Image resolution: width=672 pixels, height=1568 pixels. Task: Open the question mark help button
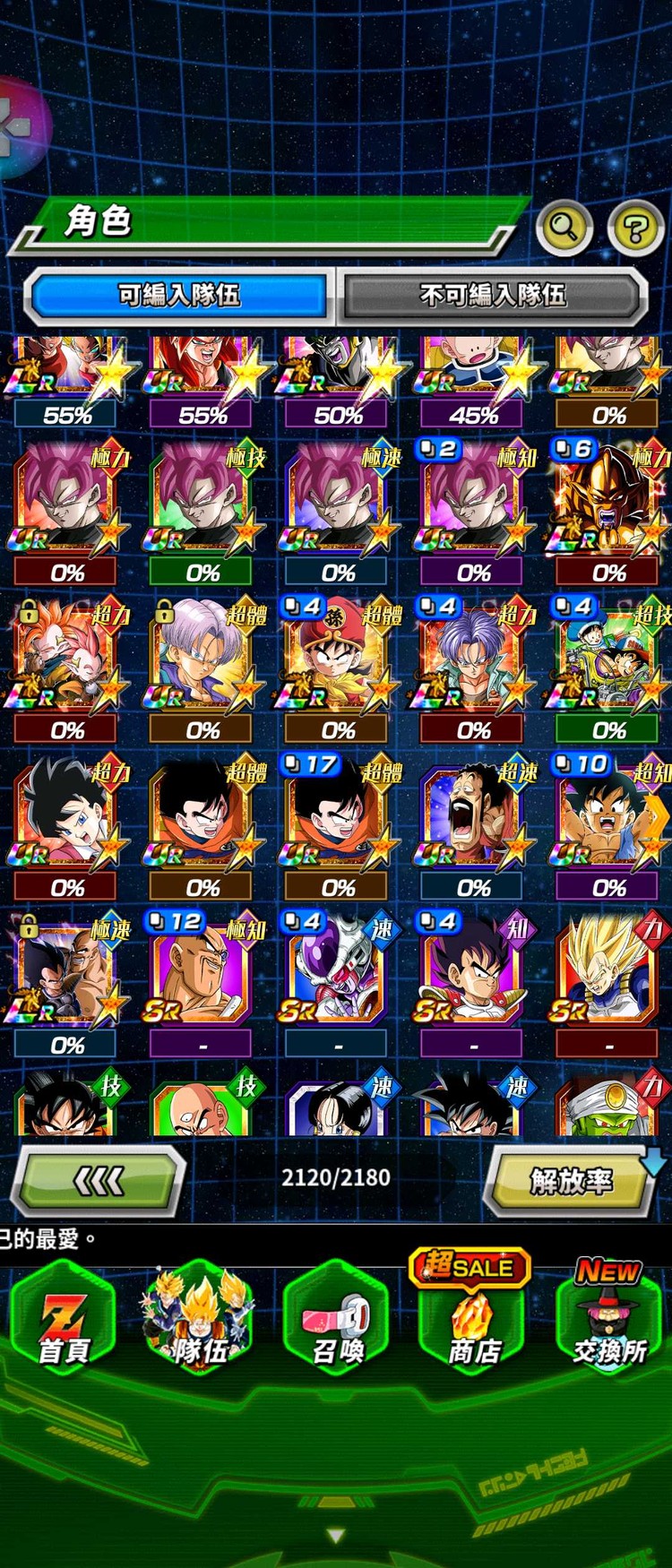(x=635, y=228)
